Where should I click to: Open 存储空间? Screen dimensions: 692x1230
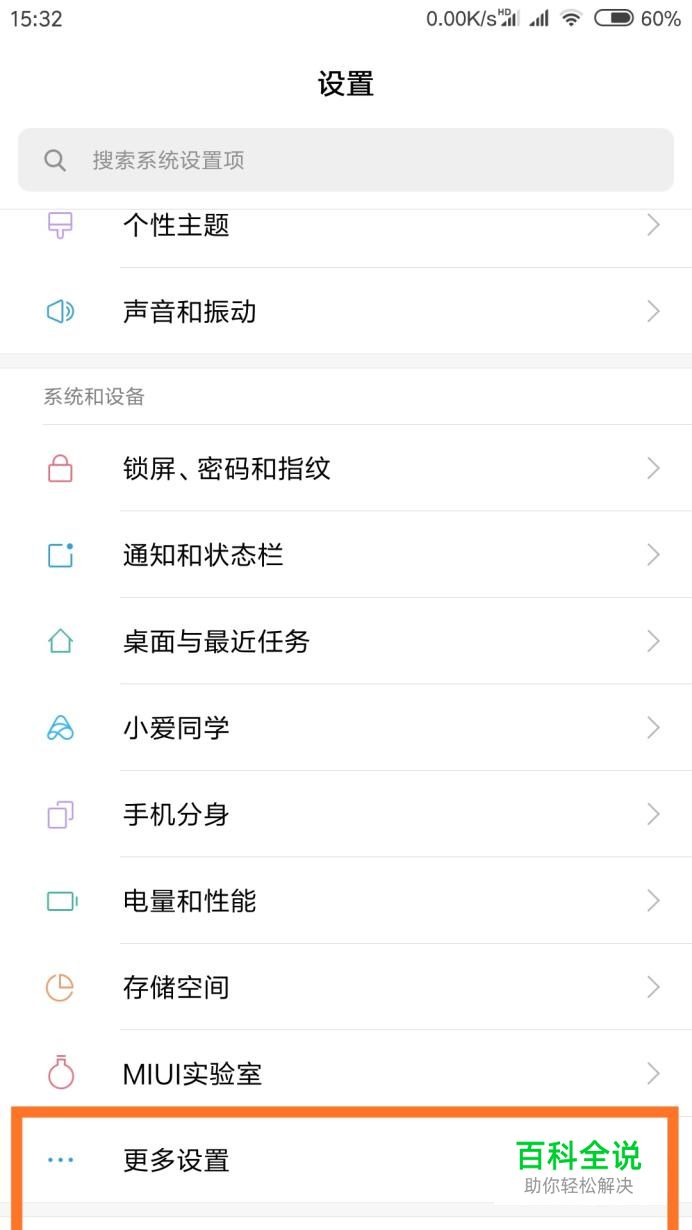click(x=346, y=987)
